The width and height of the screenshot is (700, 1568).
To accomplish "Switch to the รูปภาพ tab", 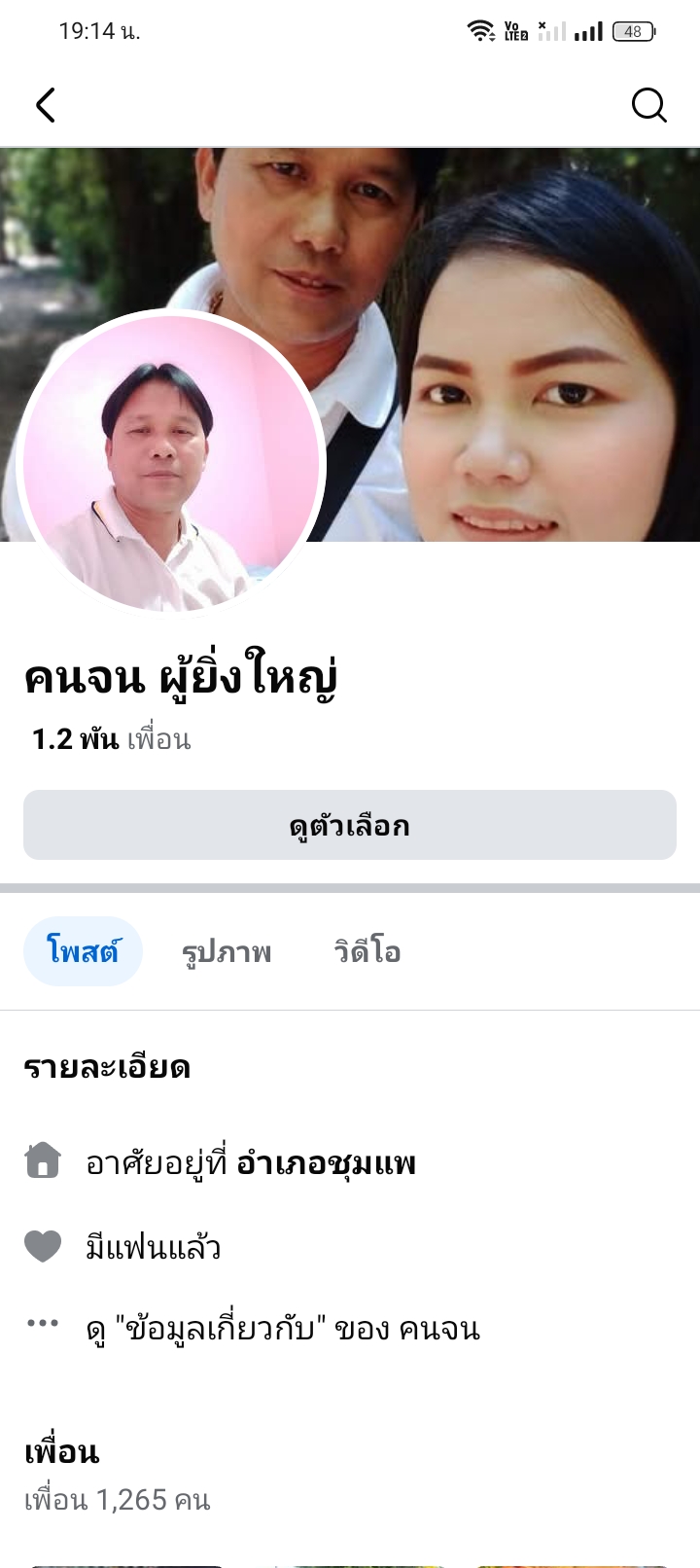I will coord(227,951).
